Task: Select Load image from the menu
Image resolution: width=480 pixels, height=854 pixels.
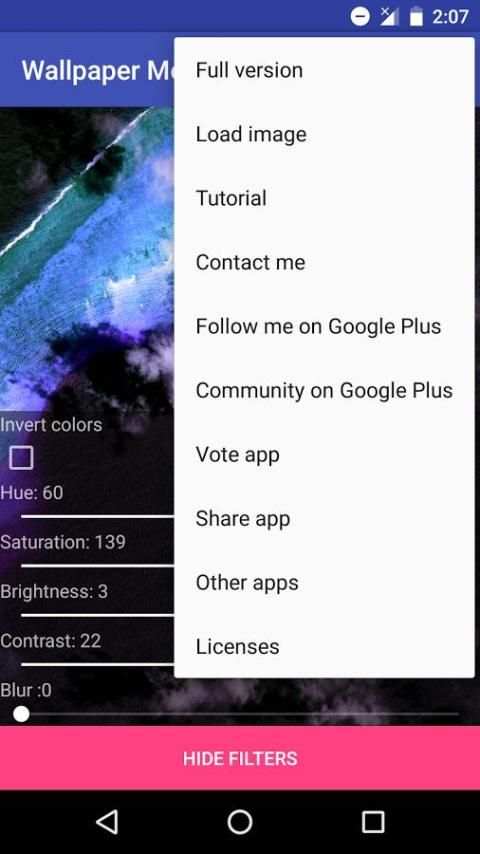Action: (324, 134)
